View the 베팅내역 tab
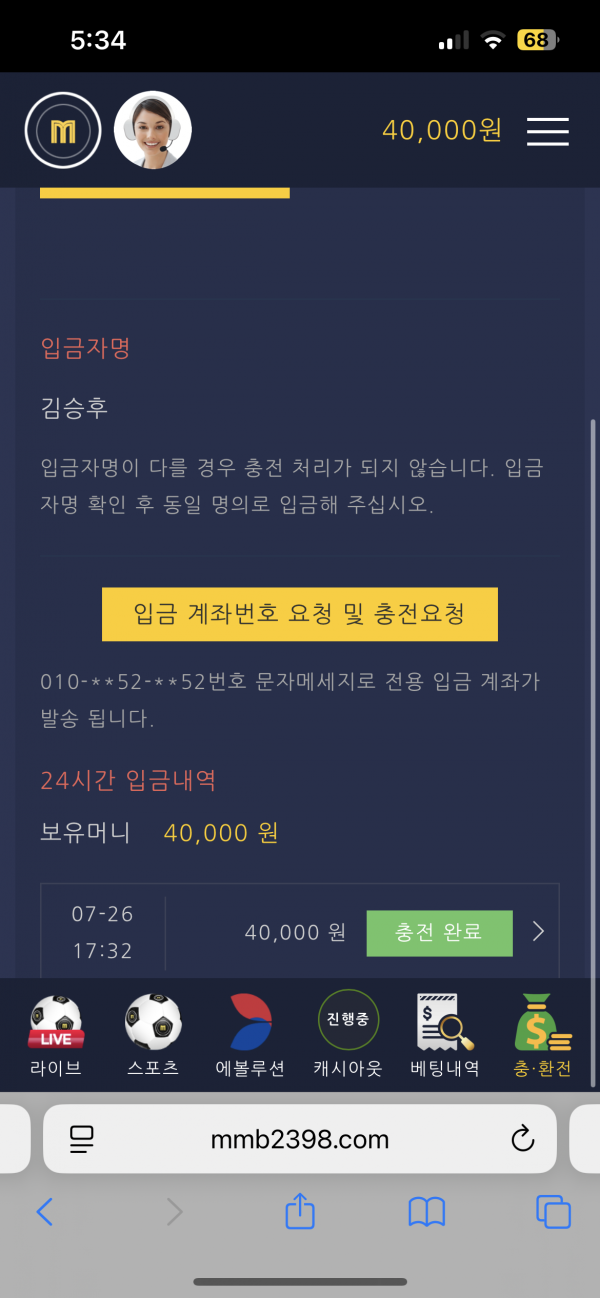The width and height of the screenshot is (600, 1298). [445, 1034]
